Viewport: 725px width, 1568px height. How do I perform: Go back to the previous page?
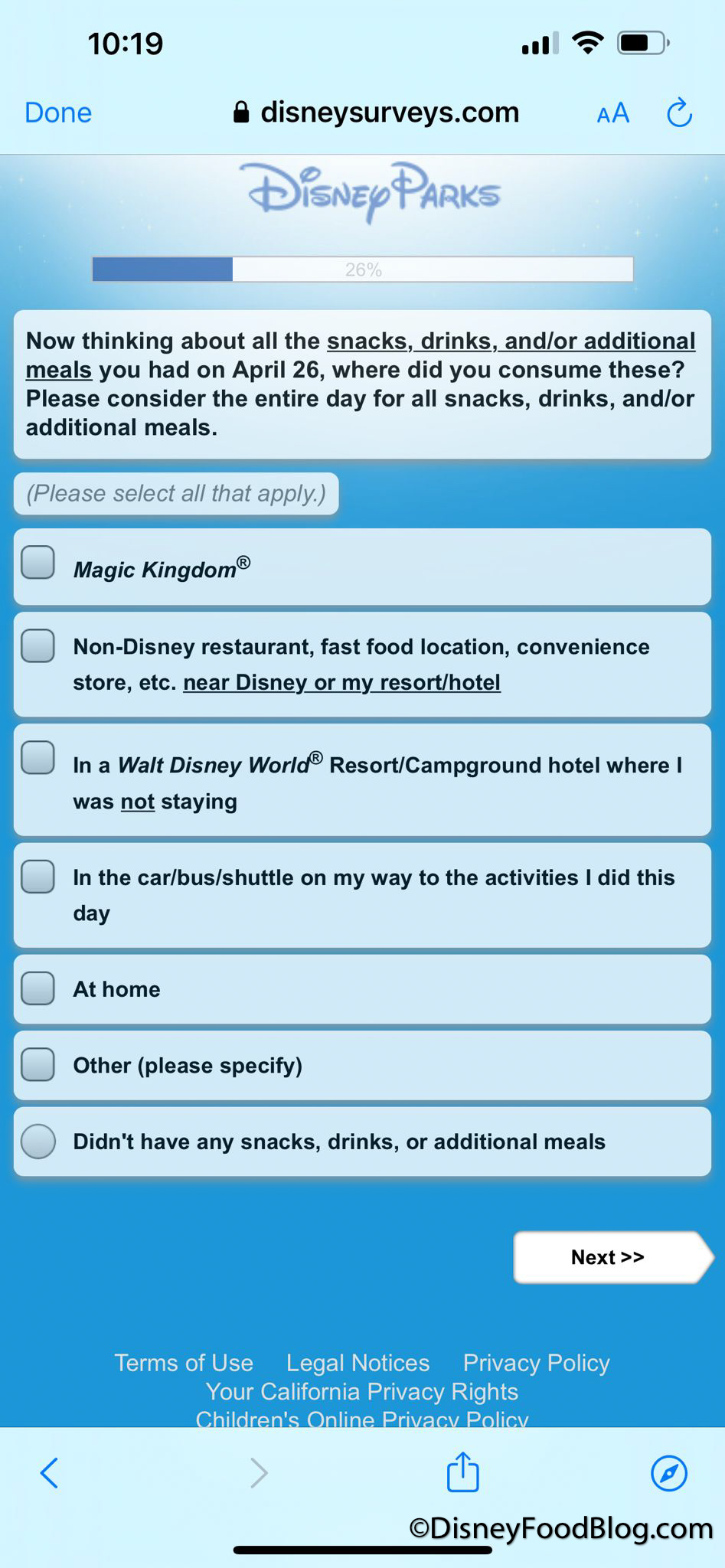pyautogui.click(x=49, y=1472)
